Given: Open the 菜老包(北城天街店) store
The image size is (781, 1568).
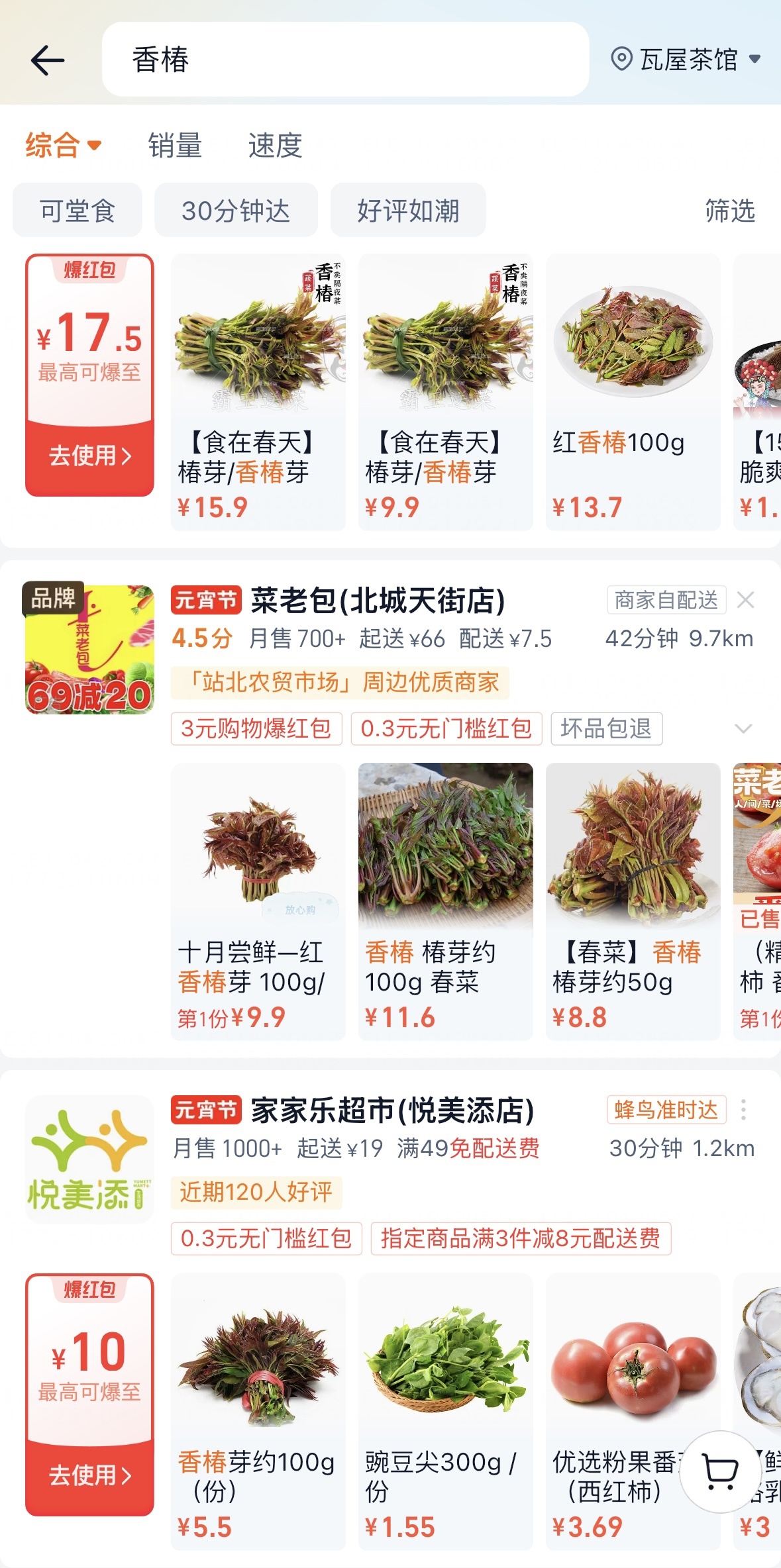Looking at the screenshot, I should (x=378, y=601).
